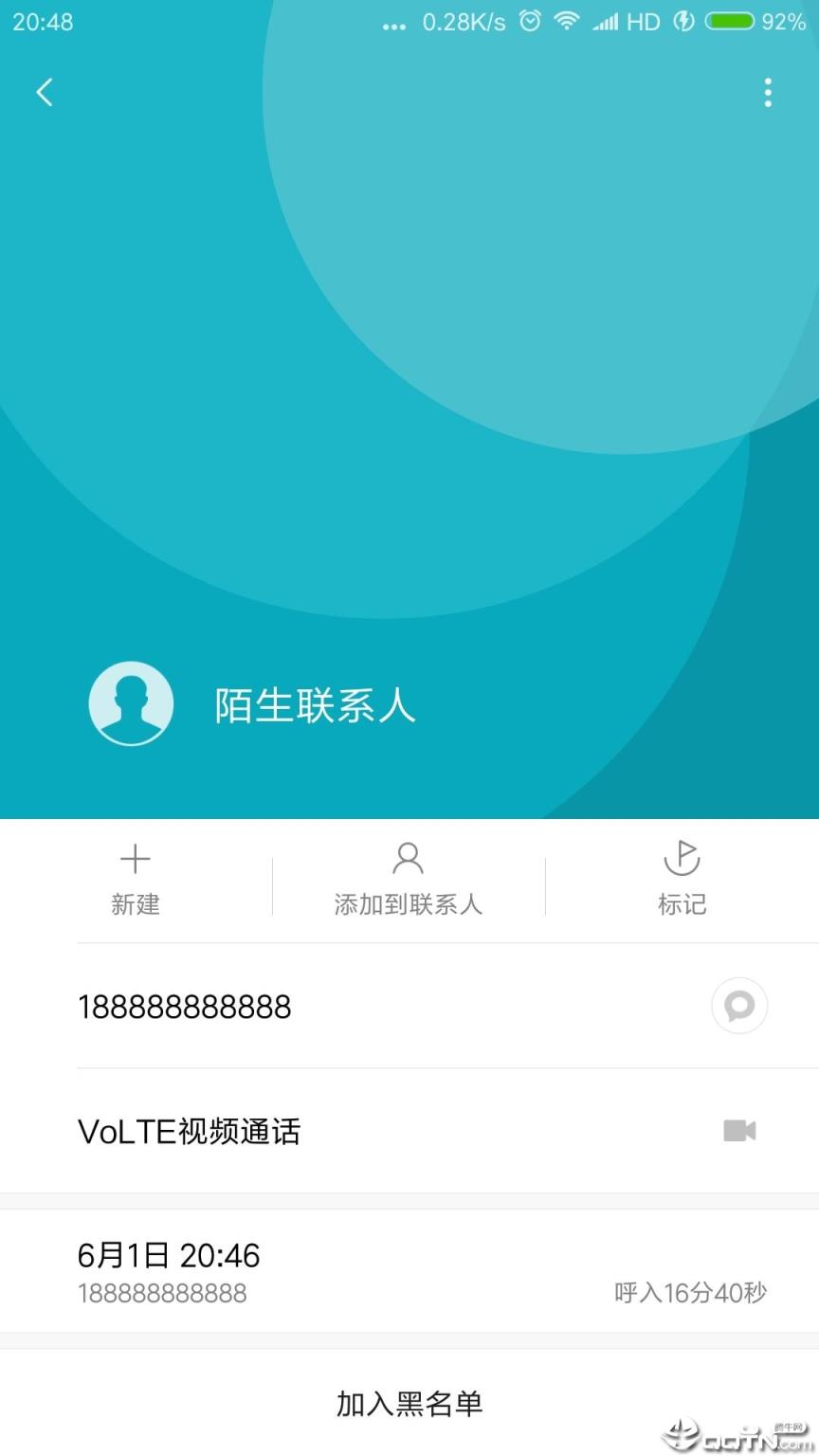Tap the Wi-Fi icon in status bar
The height and width of the screenshot is (1456, 819).
coord(567,21)
